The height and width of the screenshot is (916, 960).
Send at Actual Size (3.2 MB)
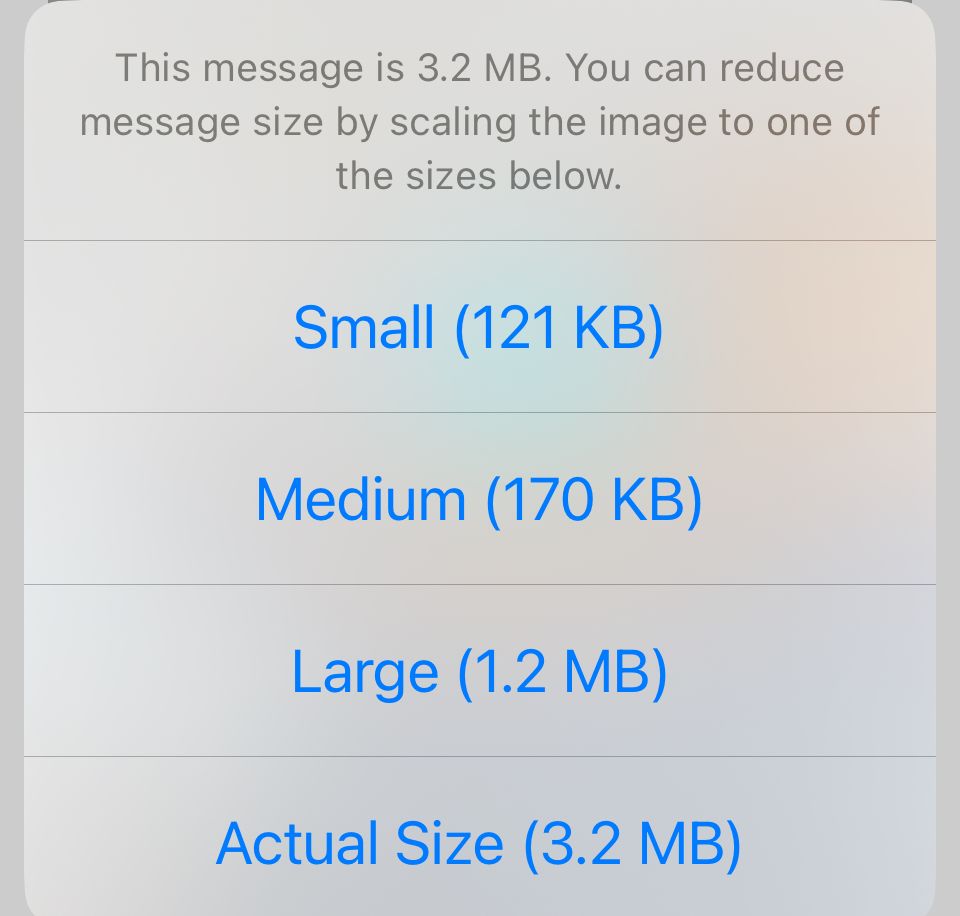[x=478, y=843]
